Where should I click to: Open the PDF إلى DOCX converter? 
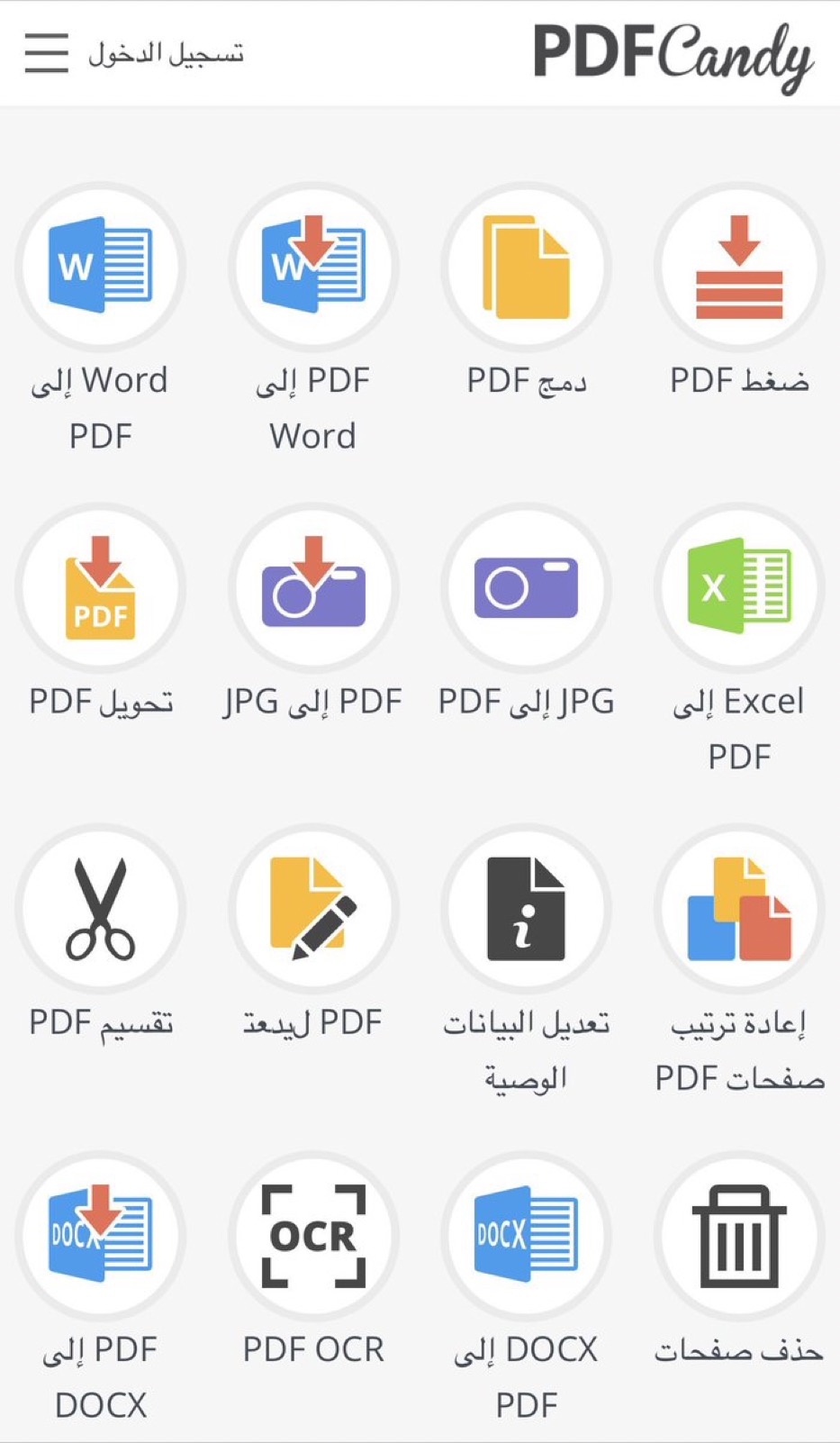pos(100,1235)
